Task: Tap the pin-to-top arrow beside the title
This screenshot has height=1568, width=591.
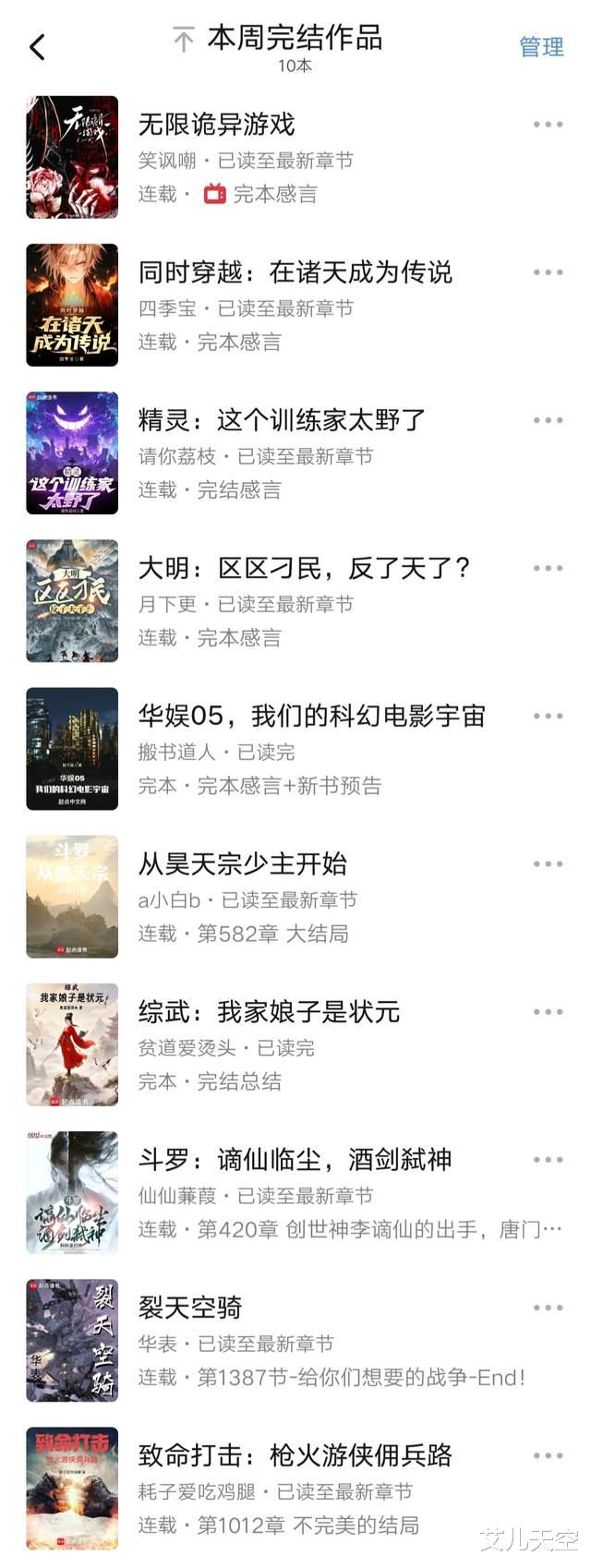Action: point(184,40)
